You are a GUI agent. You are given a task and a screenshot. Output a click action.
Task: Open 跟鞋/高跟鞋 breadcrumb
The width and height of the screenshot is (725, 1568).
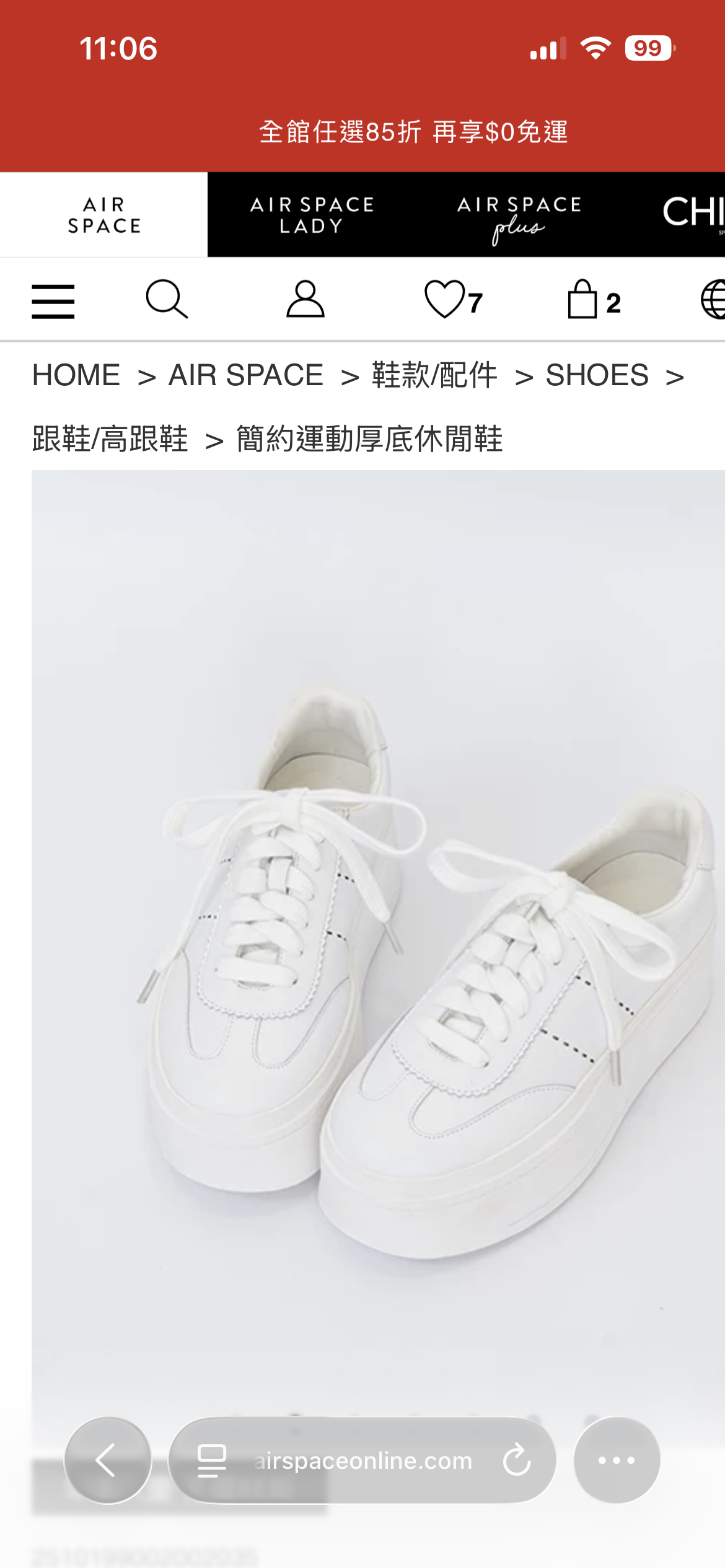click(110, 439)
